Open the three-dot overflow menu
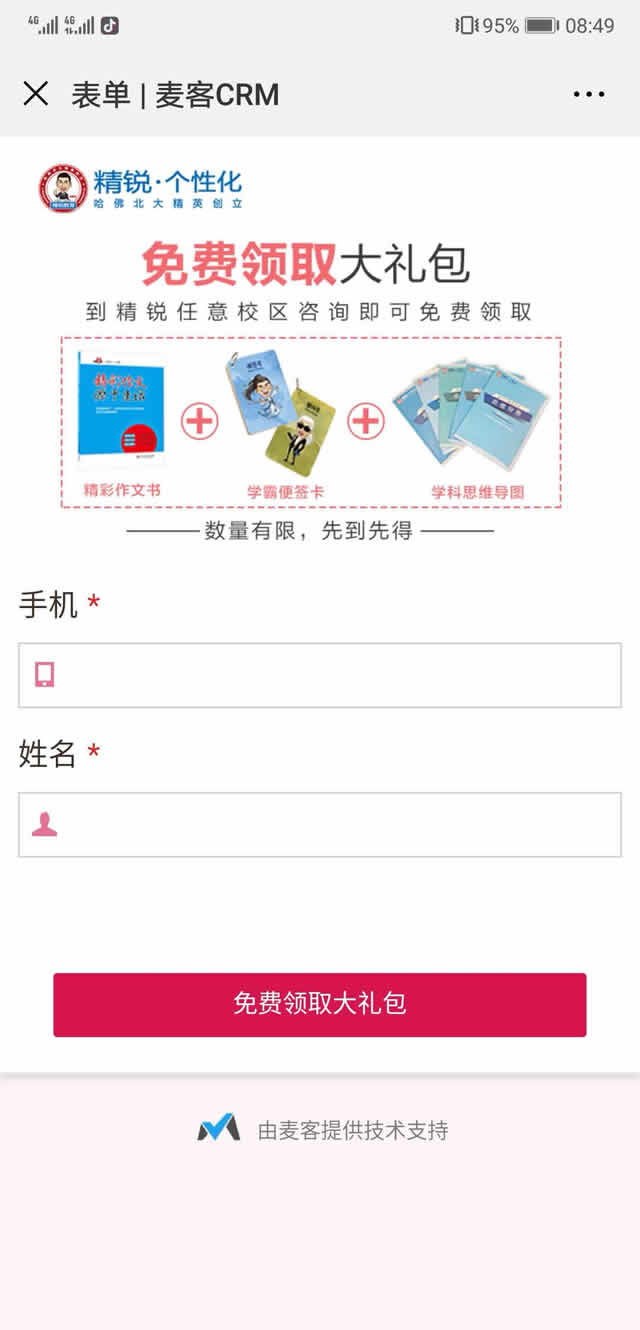 [x=589, y=95]
